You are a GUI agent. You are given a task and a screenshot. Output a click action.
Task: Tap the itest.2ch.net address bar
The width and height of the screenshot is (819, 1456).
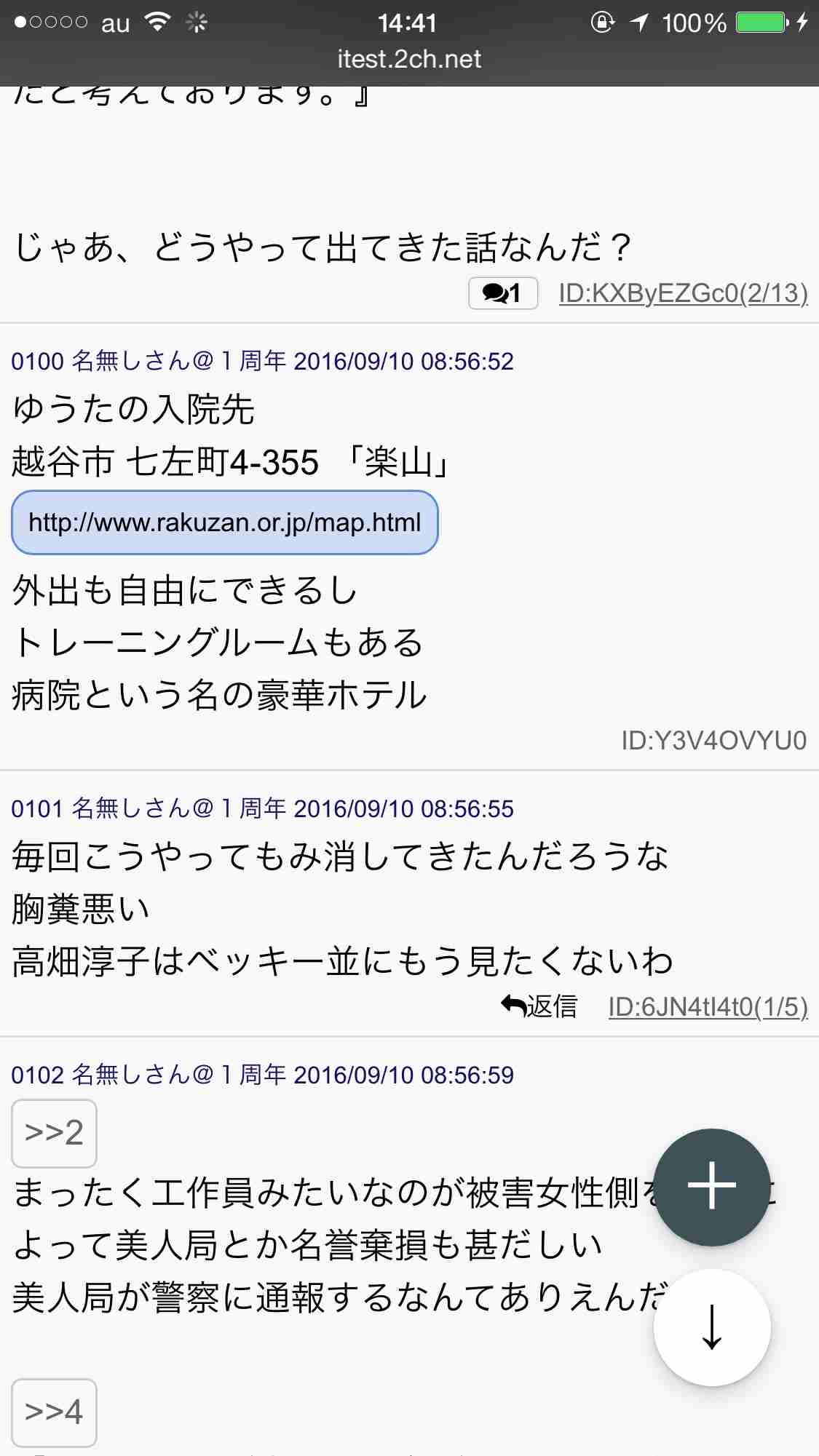[409, 59]
